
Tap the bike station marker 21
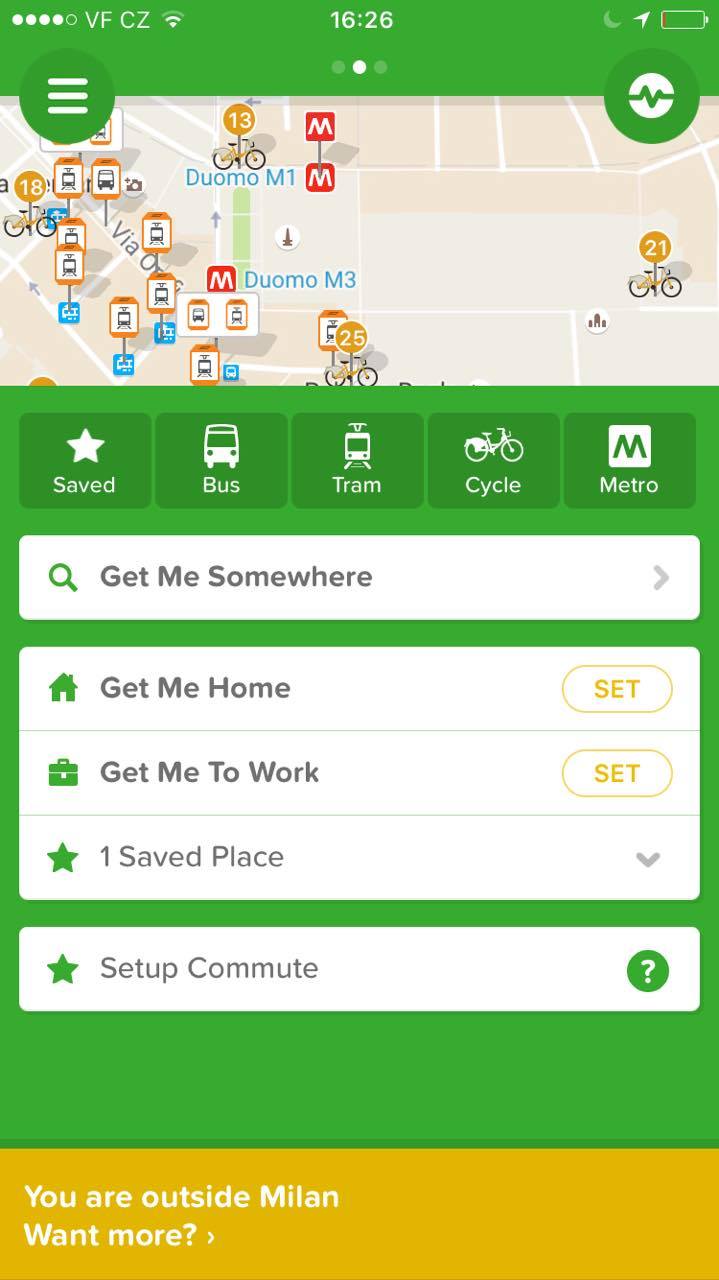coord(655,267)
